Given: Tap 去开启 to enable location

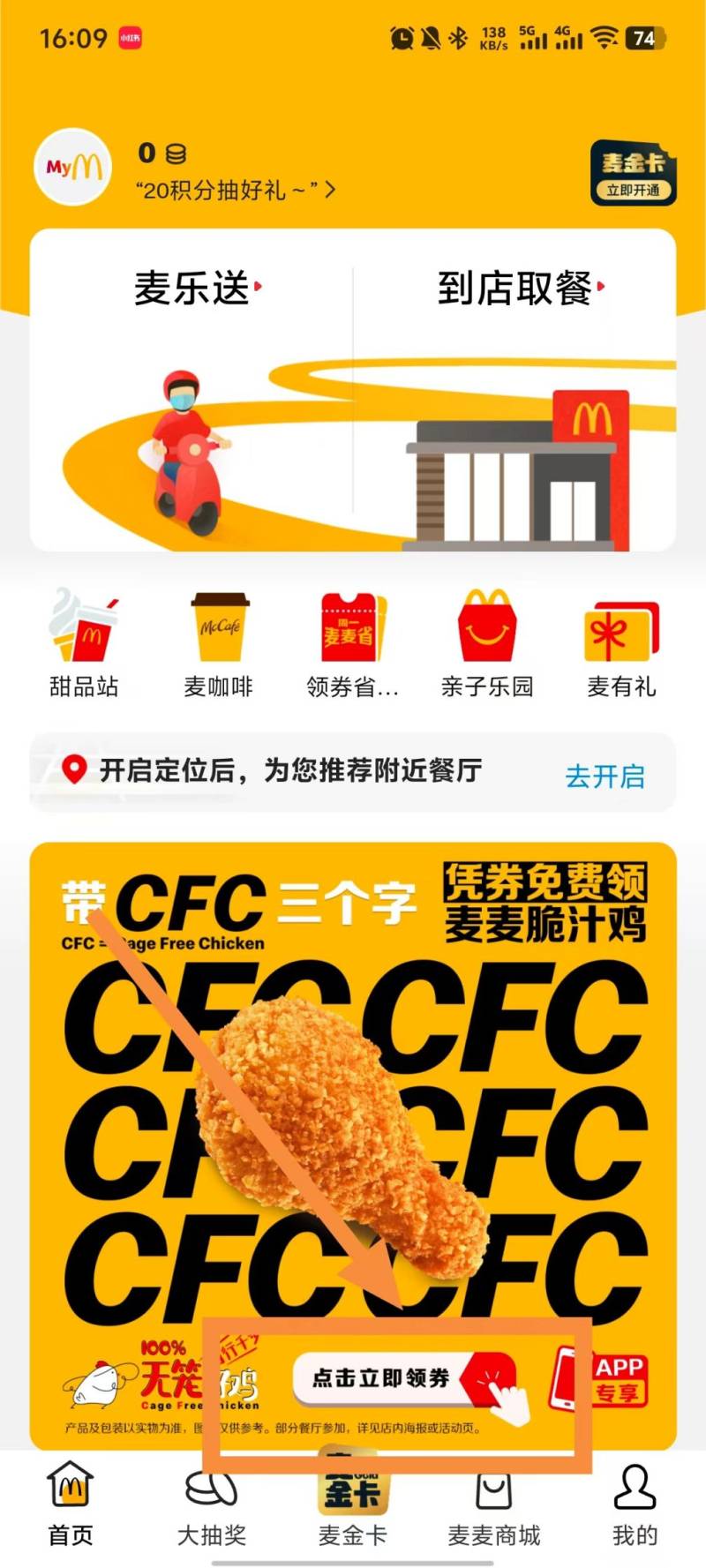Looking at the screenshot, I should (605, 776).
